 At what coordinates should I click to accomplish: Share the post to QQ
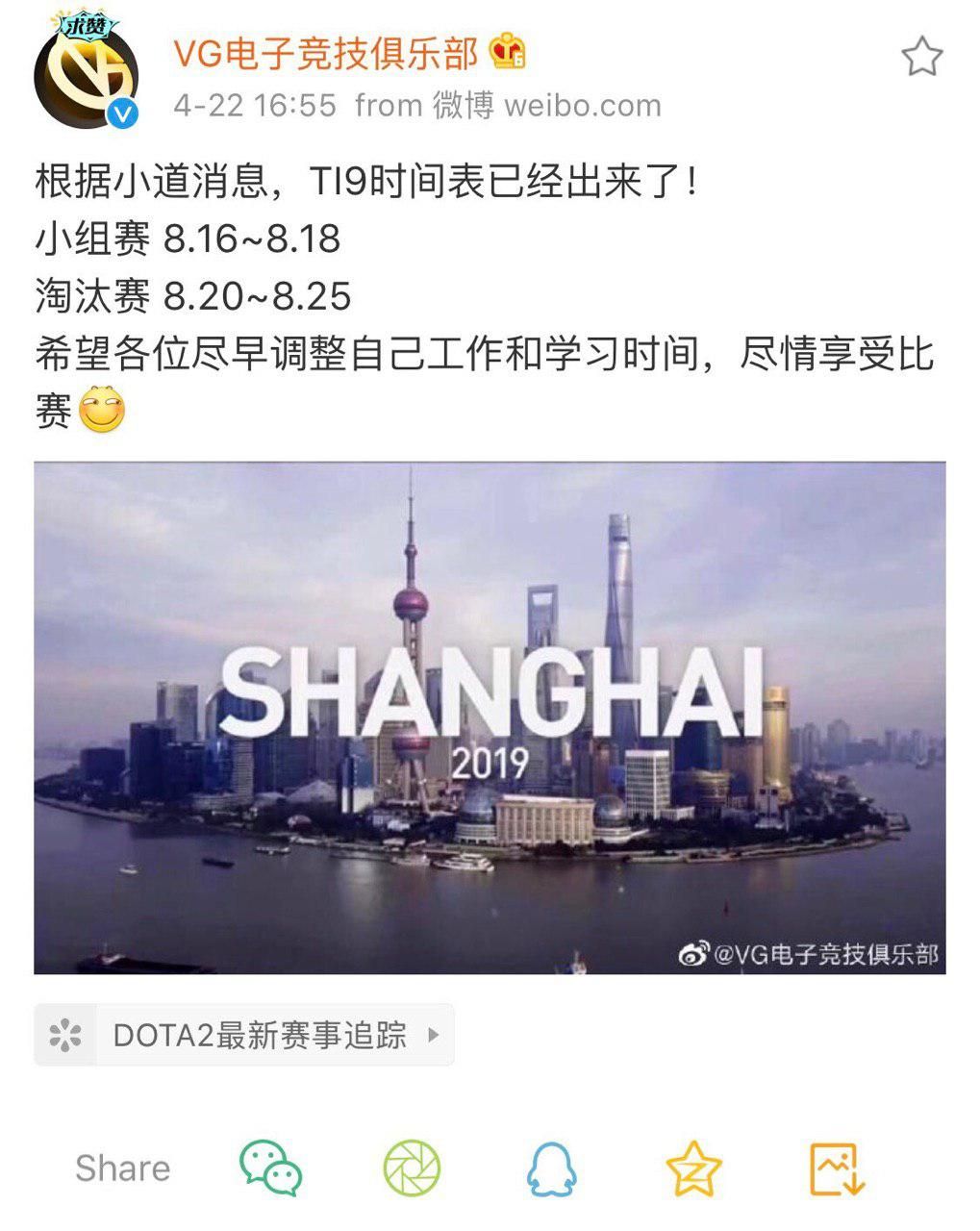click(x=552, y=1168)
